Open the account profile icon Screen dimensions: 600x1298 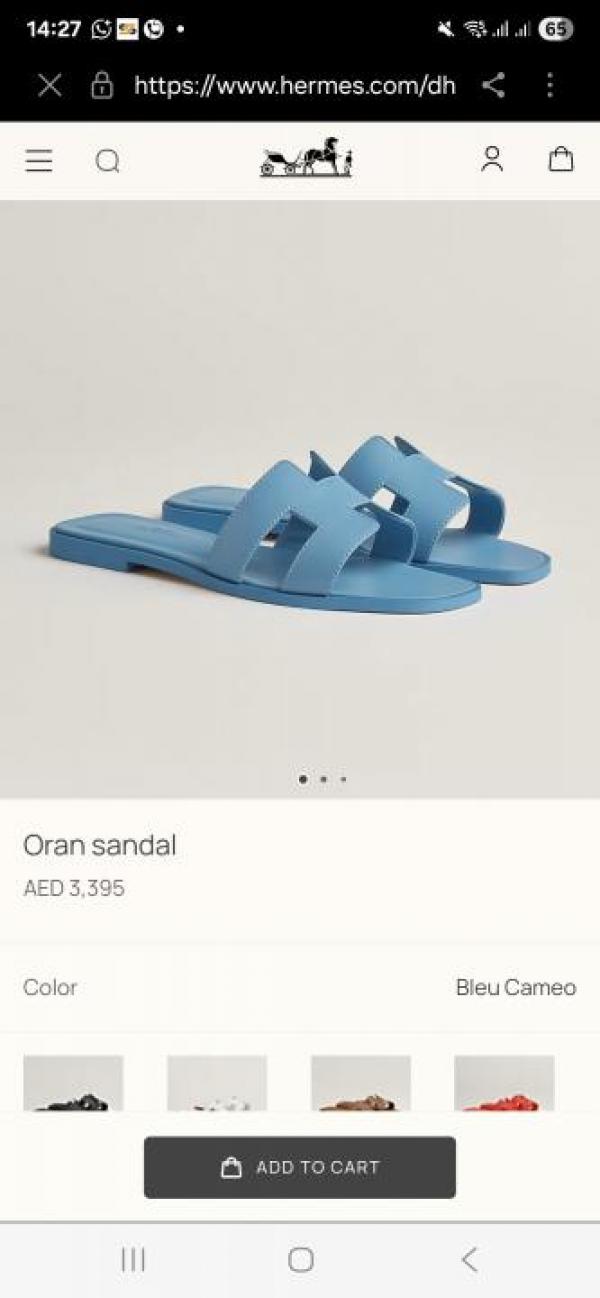coord(492,160)
